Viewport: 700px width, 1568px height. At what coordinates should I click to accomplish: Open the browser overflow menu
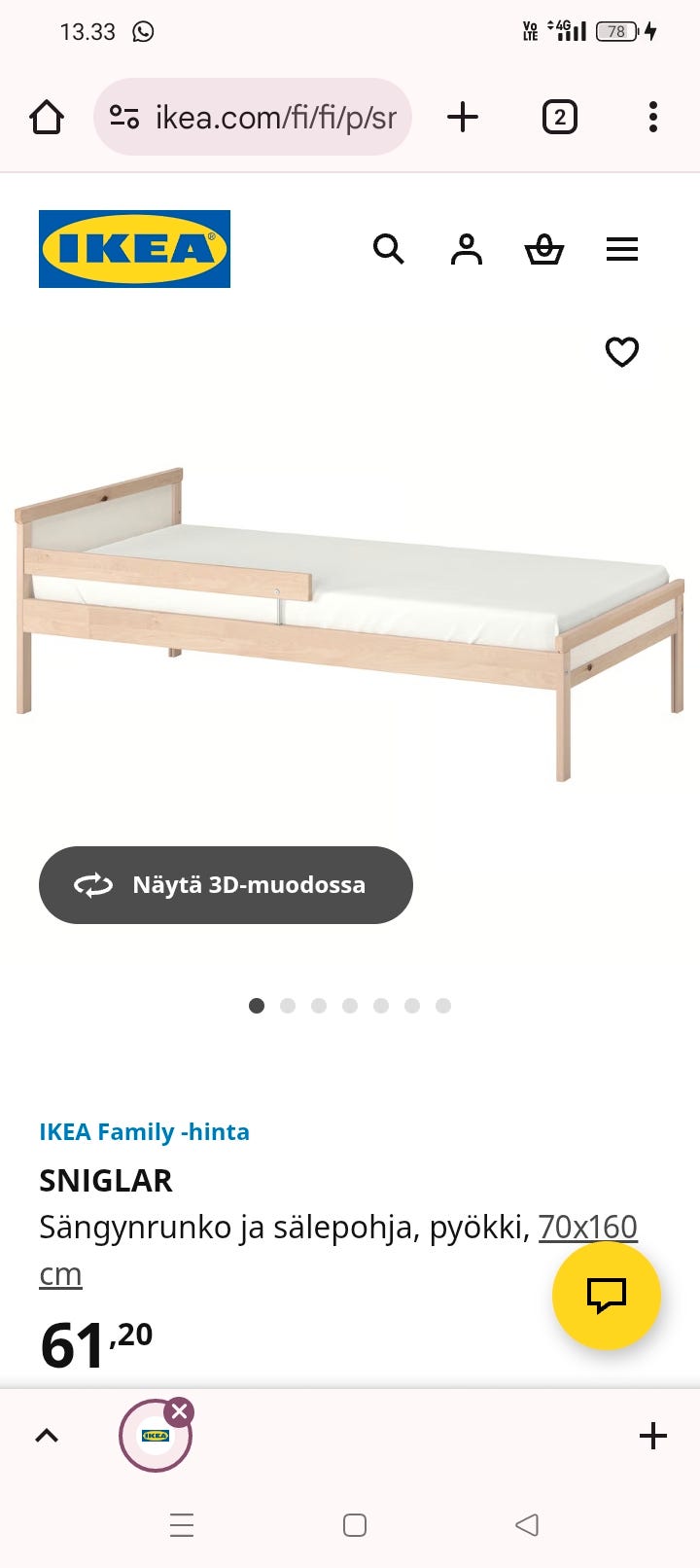652,118
